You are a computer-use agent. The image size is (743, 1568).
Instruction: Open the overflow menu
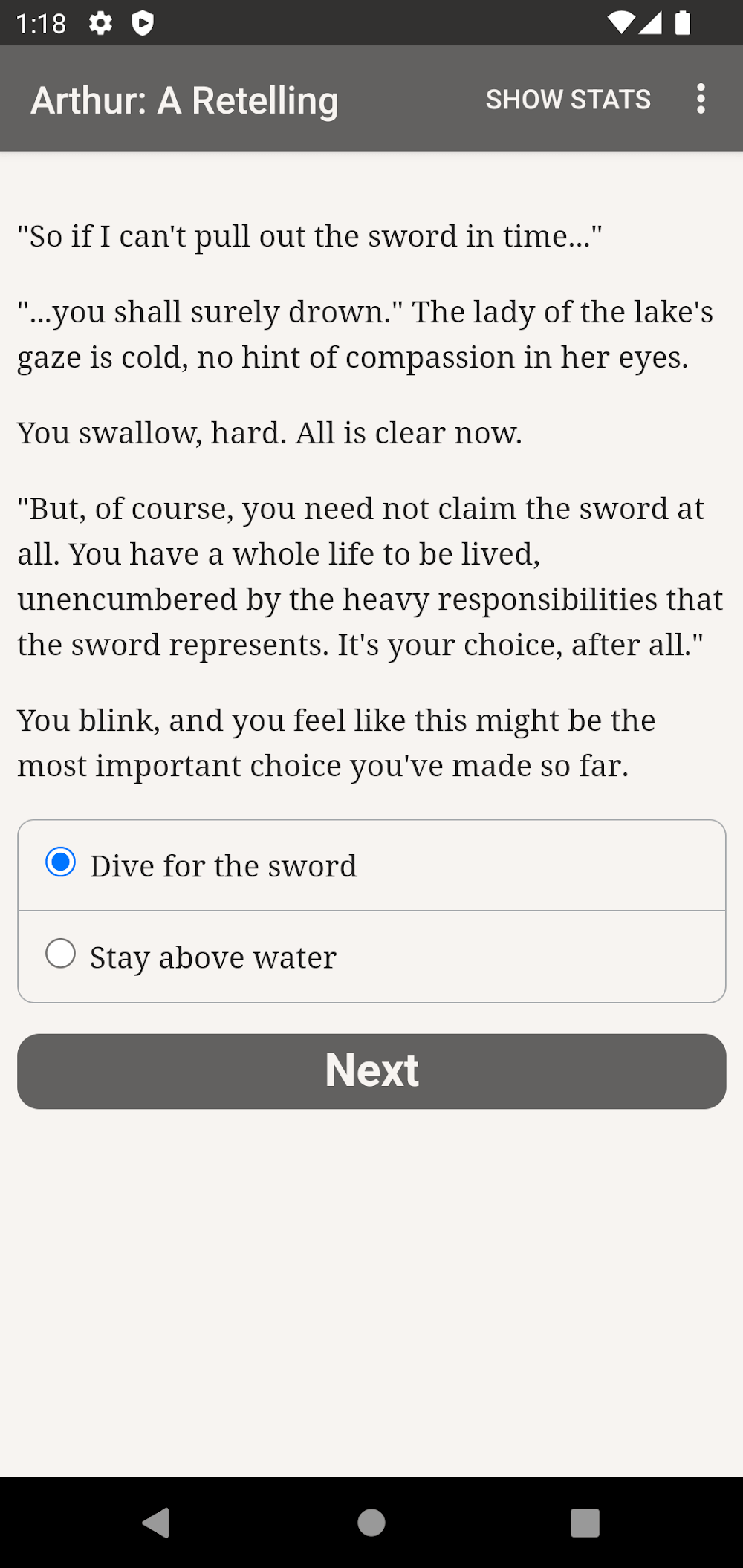point(700,99)
